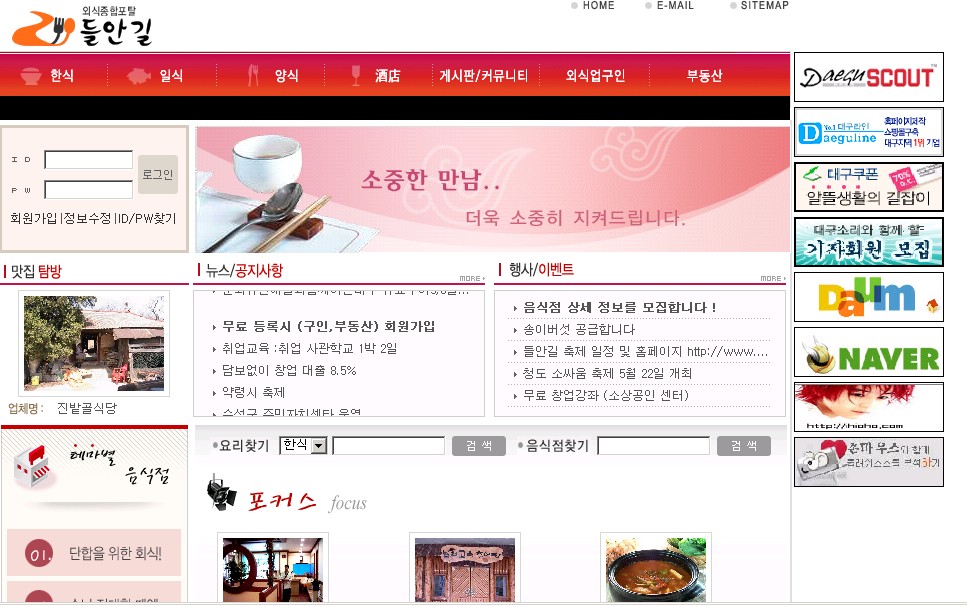This screenshot has height=605, width=967.
Task: Open notice 무료 등록시 (구인,부동산) 회원가입
Action: pos(328,327)
